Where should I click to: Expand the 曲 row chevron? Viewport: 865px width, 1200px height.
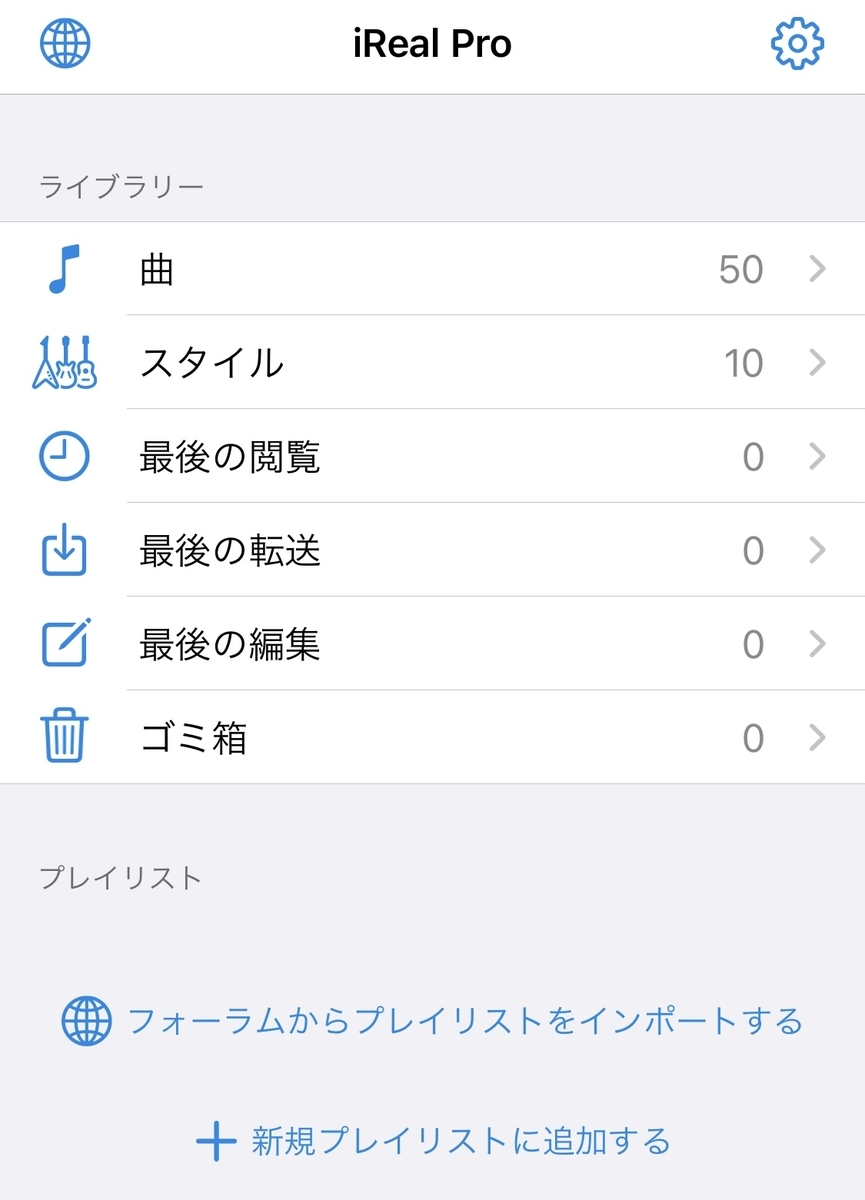pos(817,268)
